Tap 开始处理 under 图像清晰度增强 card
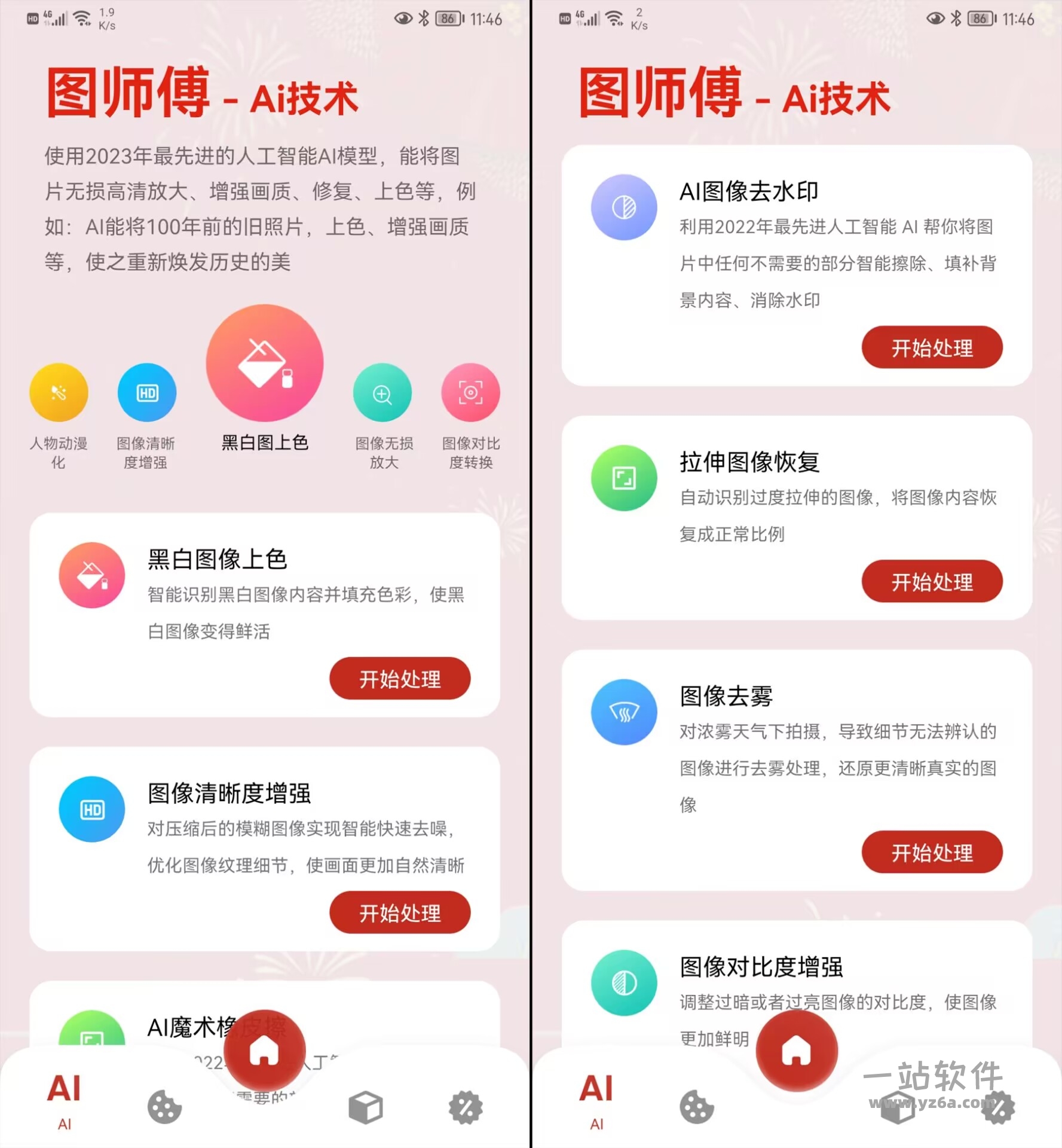This screenshot has height=1148, width=1062. click(400, 912)
